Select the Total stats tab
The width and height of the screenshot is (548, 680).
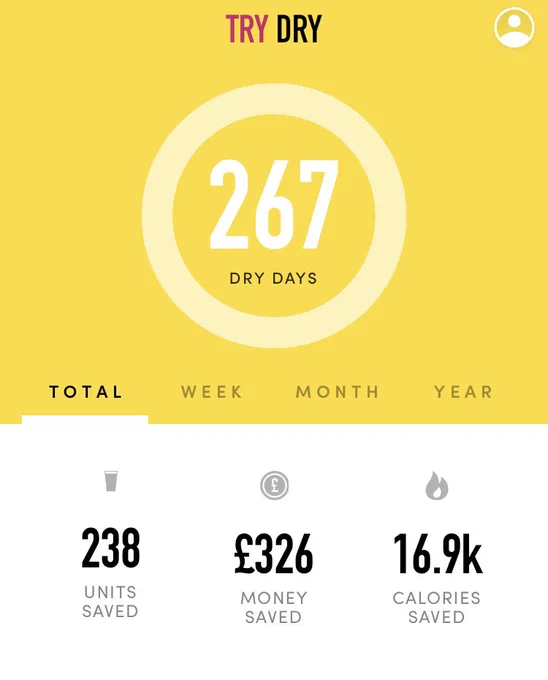pyautogui.click(x=85, y=392)
